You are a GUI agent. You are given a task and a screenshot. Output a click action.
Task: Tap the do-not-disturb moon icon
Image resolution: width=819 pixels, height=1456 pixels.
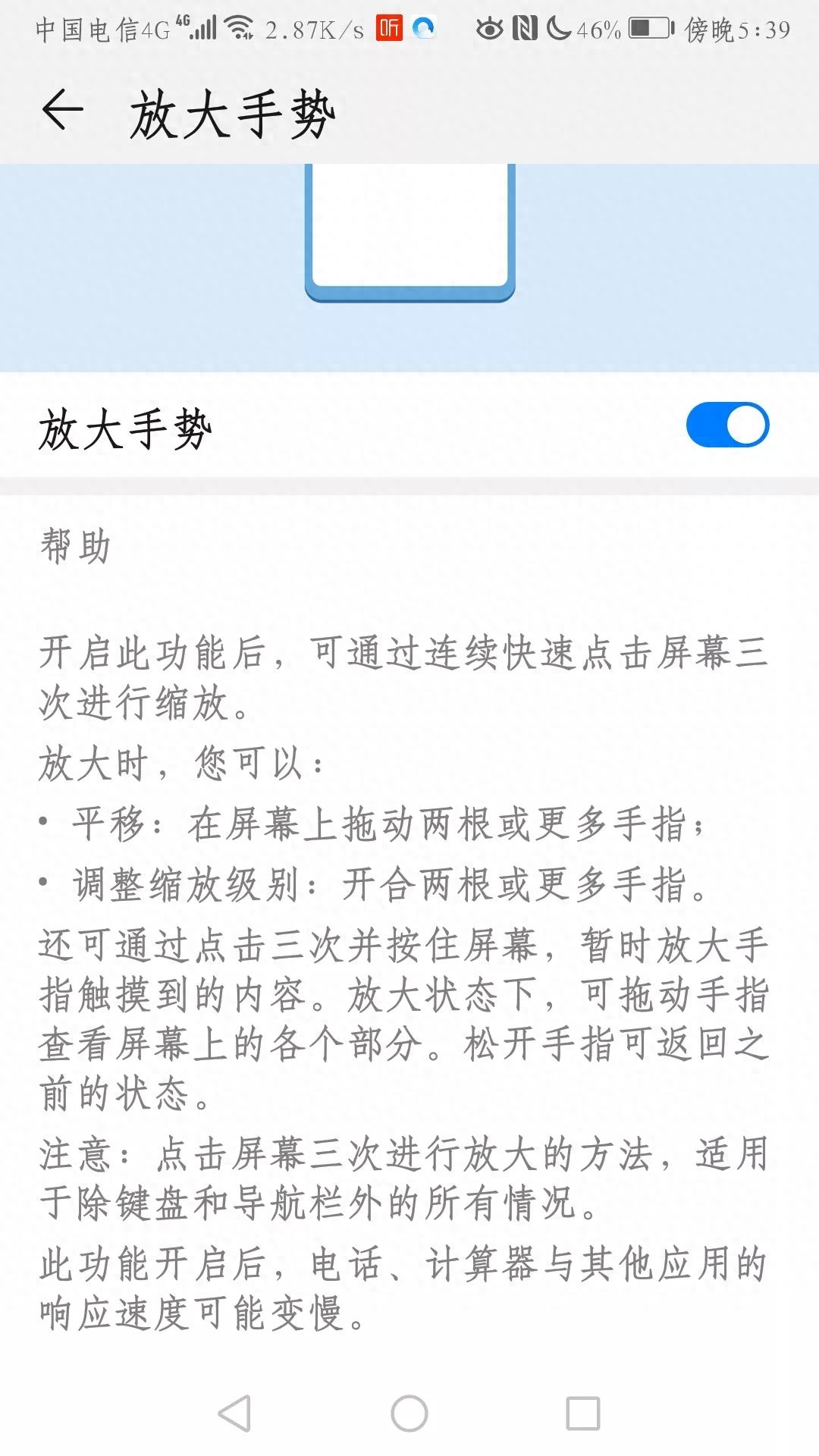click(556, 29)
